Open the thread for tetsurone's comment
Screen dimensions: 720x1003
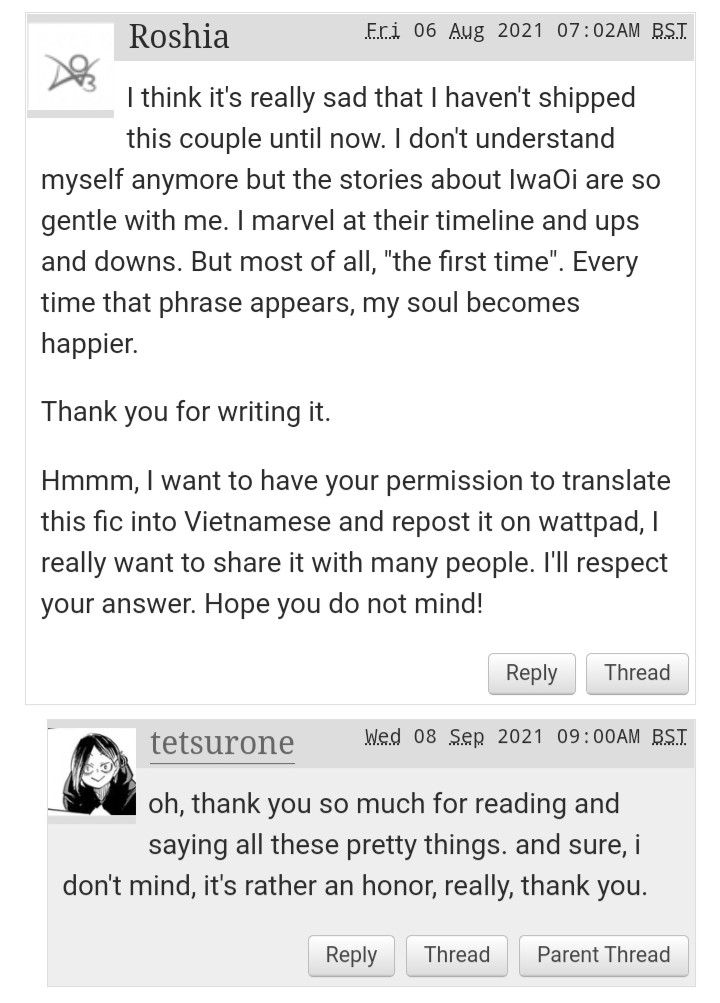[457, 955]
